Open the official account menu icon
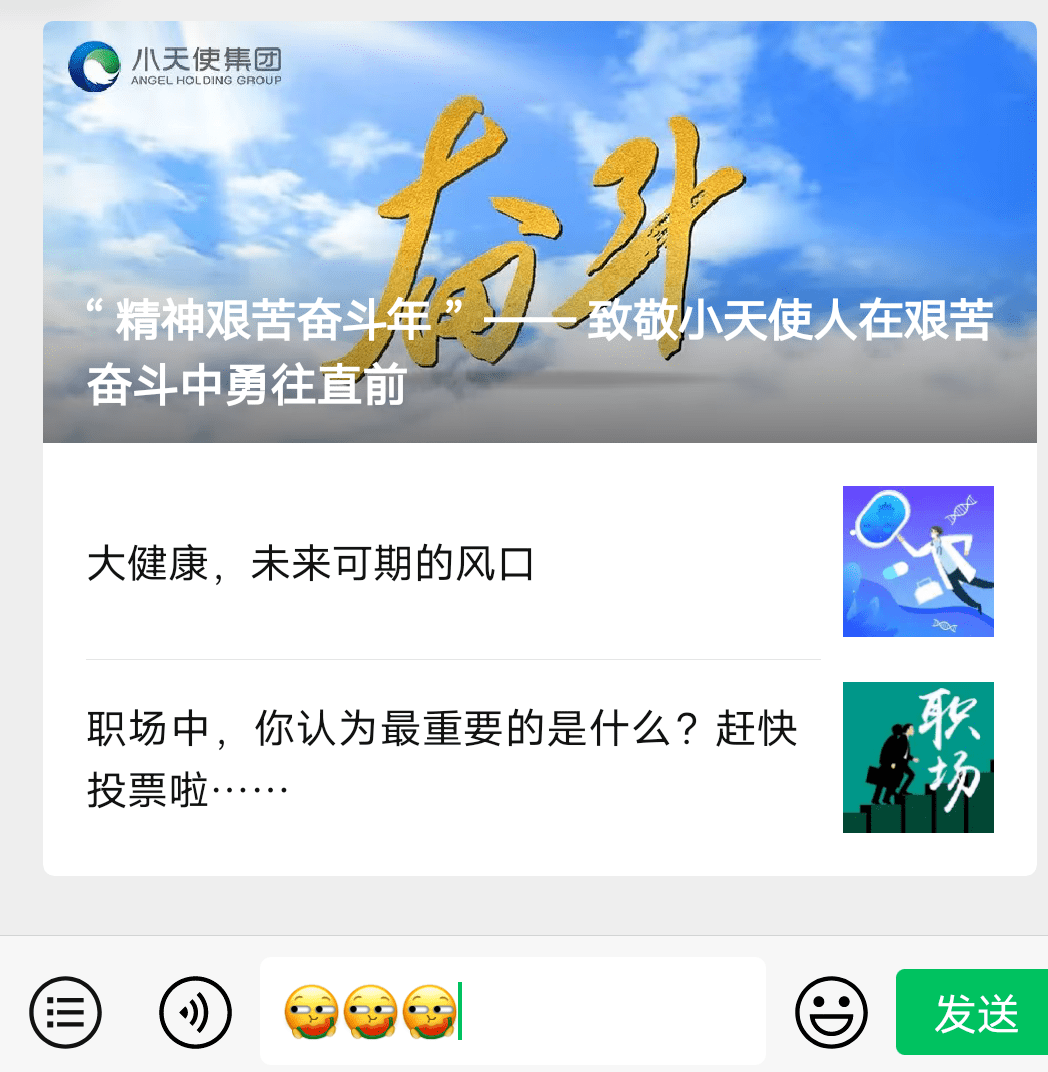Viewport: 1048px width, 1072px height. click(65, 1013)
